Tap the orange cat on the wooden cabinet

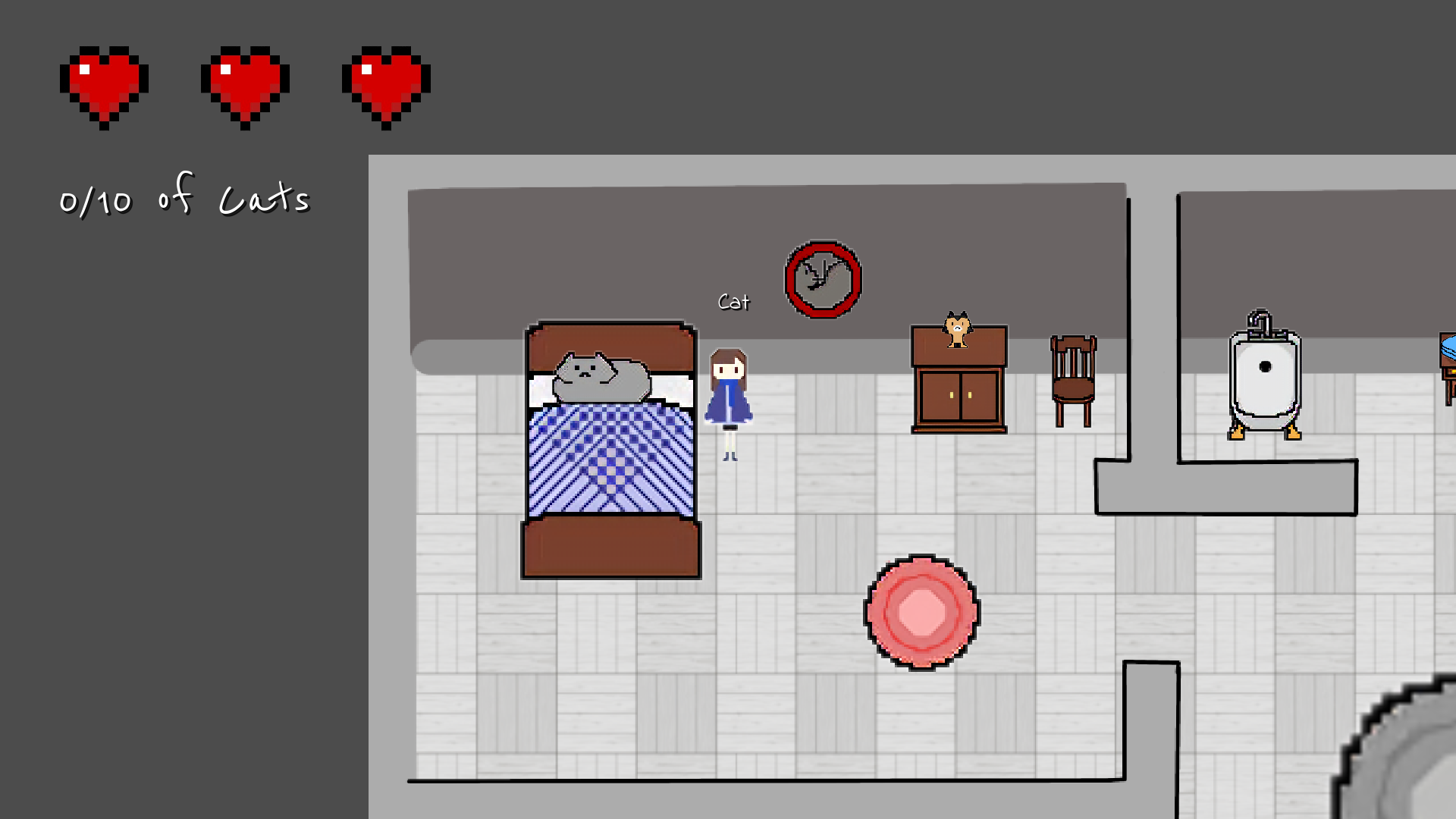957,330
